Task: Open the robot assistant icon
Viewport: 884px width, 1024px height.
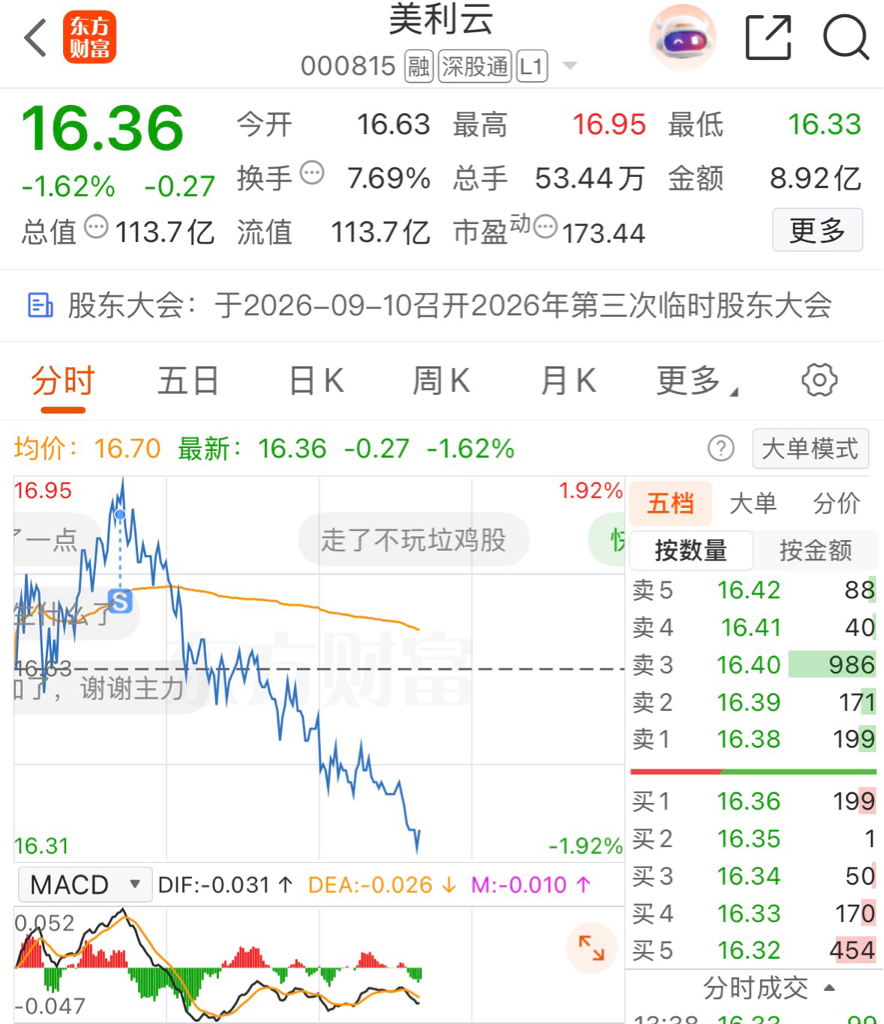Action: click(682, 38)
